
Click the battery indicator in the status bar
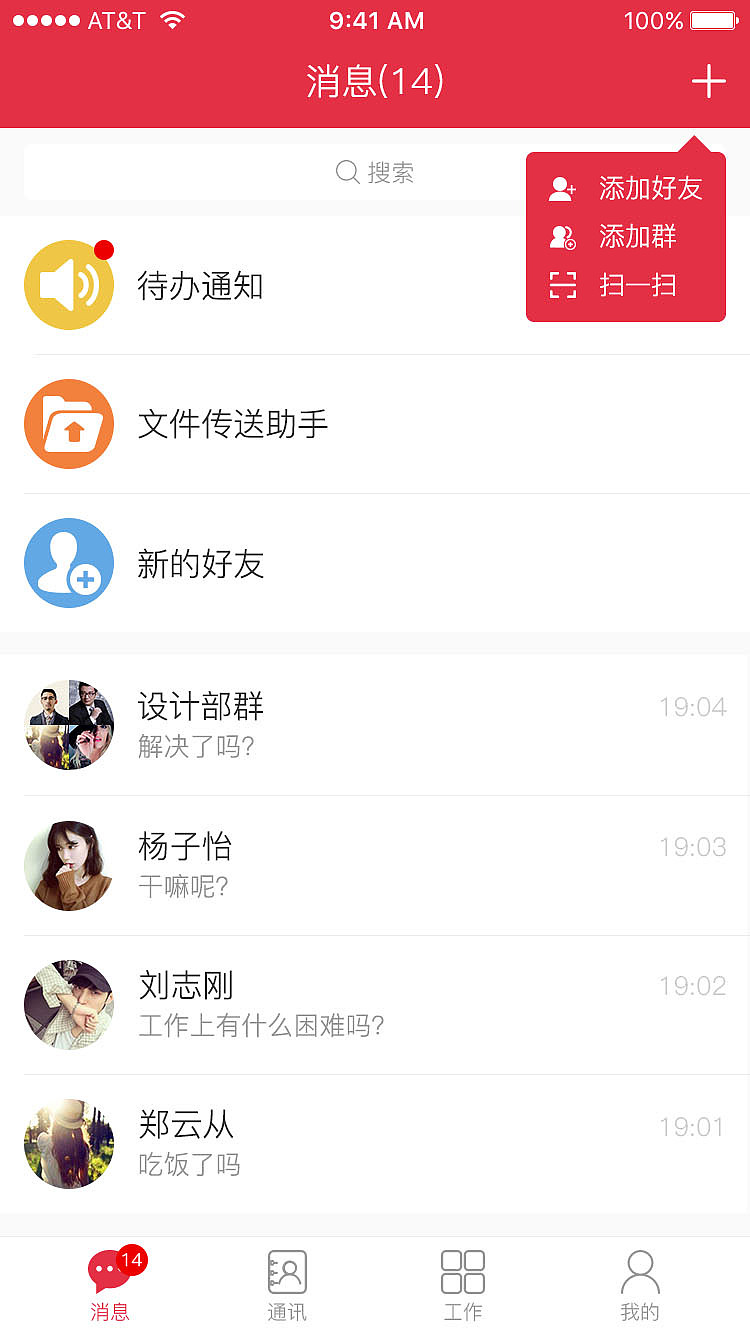point(712,19)
